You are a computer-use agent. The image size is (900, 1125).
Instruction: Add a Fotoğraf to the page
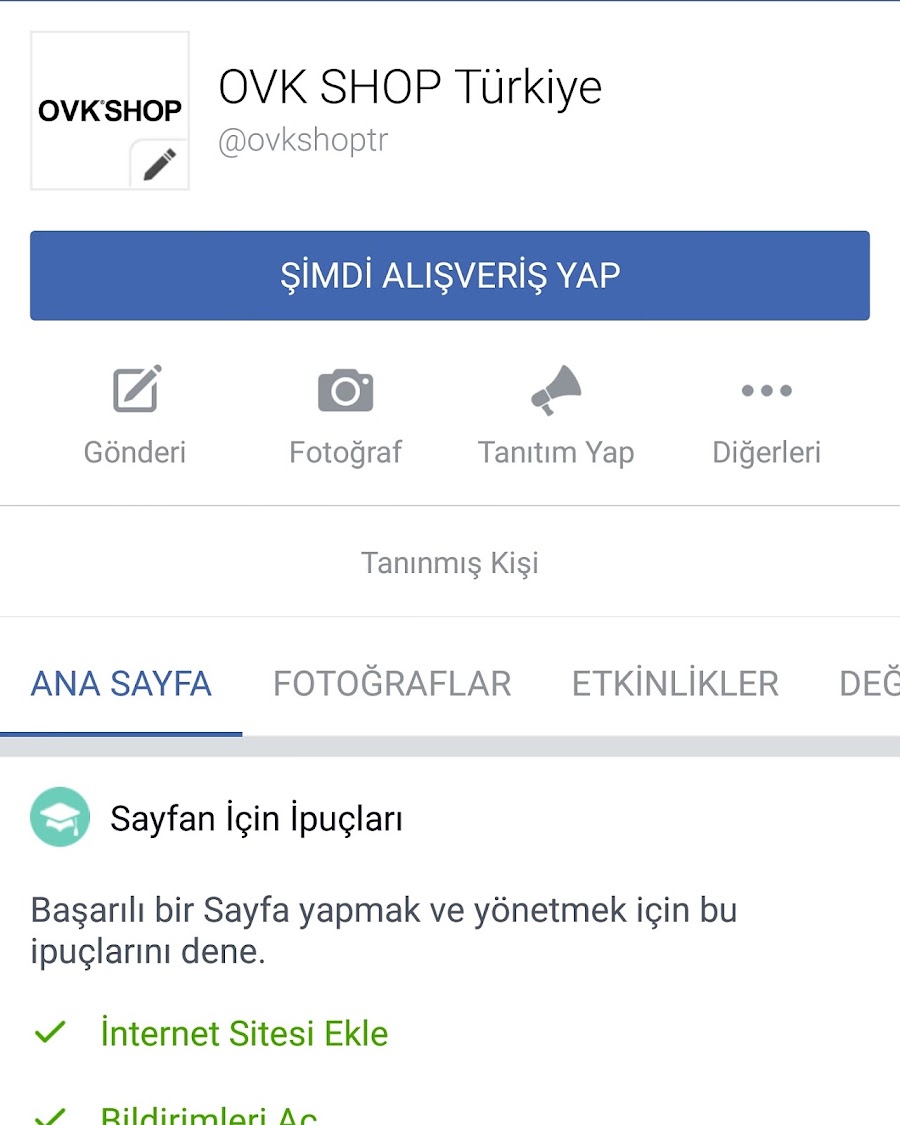[x=345, y=416]
